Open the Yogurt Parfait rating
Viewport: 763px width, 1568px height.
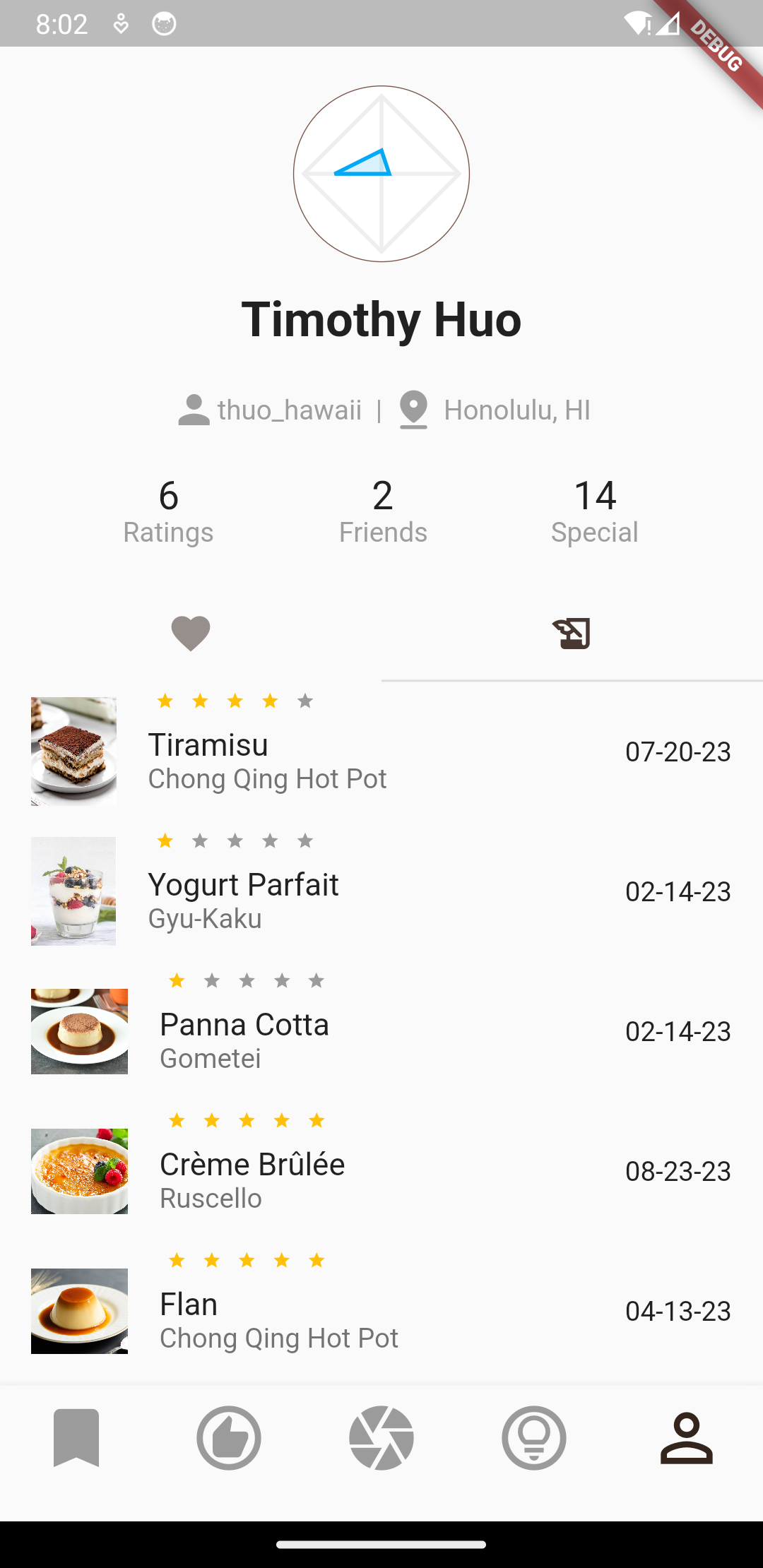tap(381, 891)
